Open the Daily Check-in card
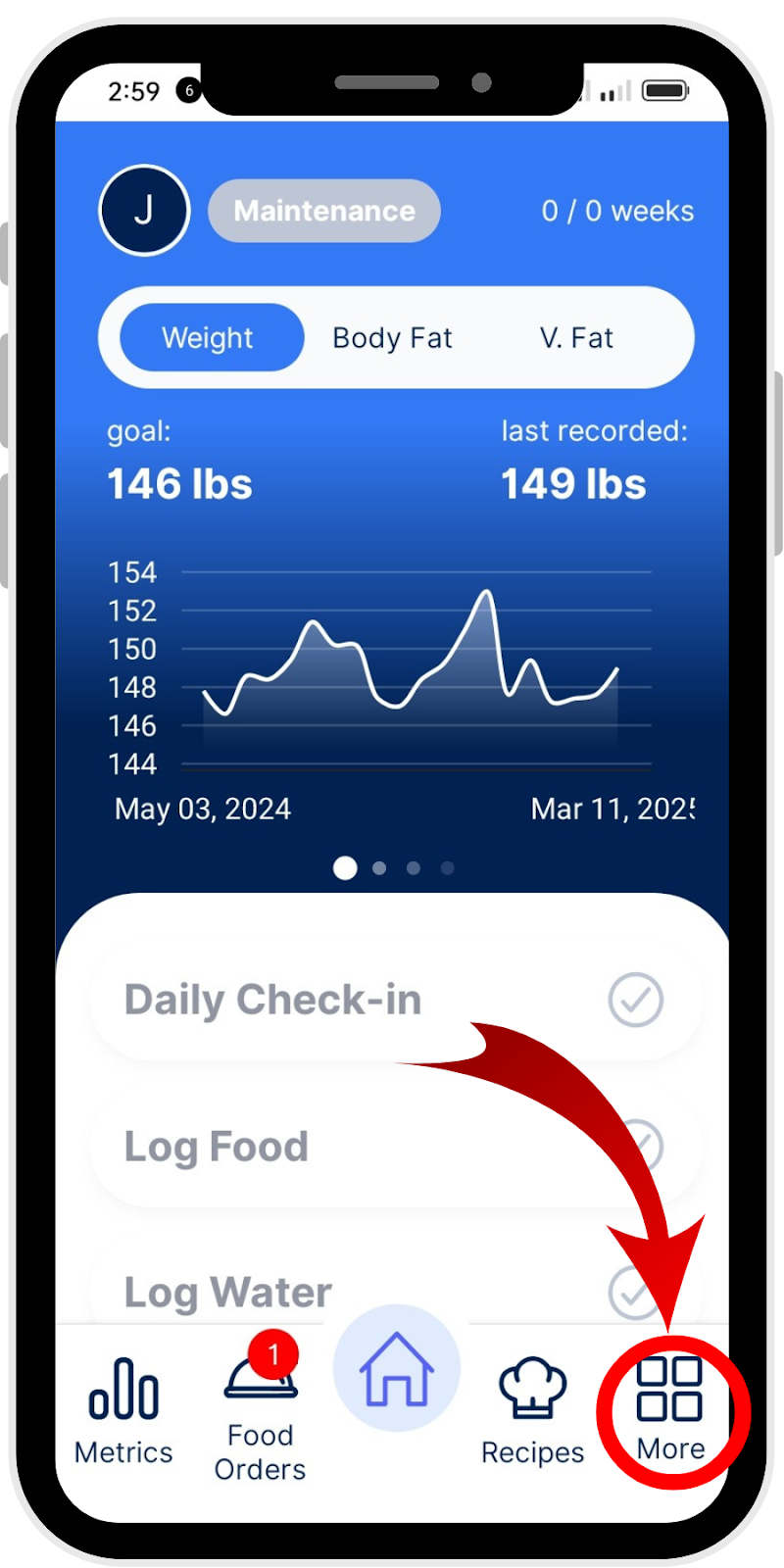This screenshot has width=784, height=1568. pyautogui.click(x=294, y=1000)
